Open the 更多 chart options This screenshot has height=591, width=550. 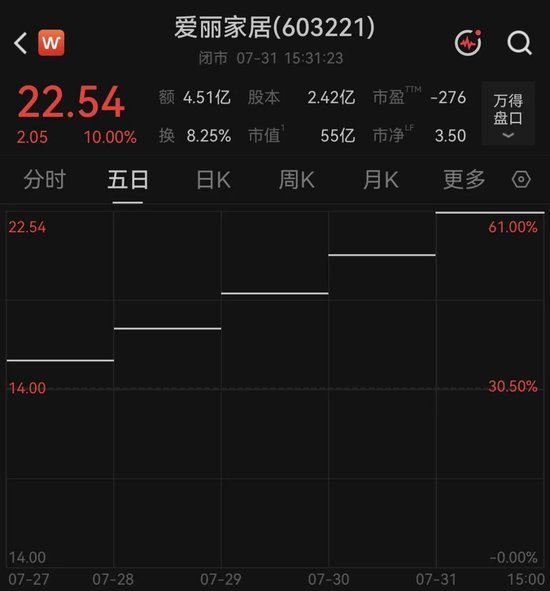(x=464, y=179)
